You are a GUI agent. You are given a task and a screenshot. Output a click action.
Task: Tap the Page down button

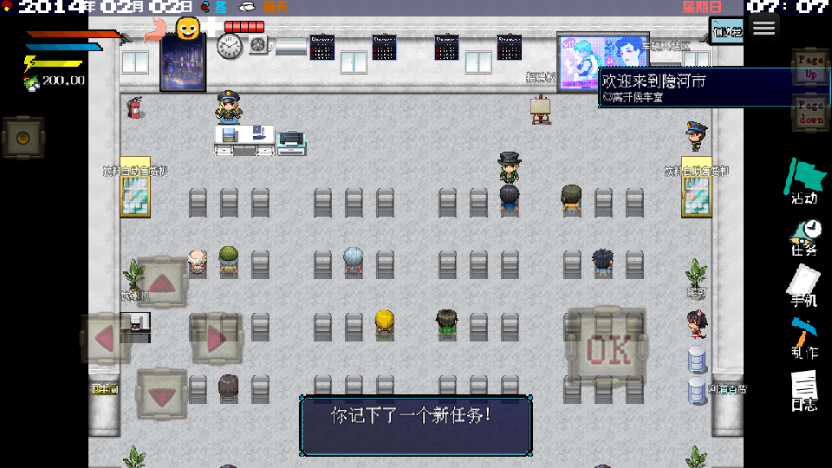click(x=810, y=112)
